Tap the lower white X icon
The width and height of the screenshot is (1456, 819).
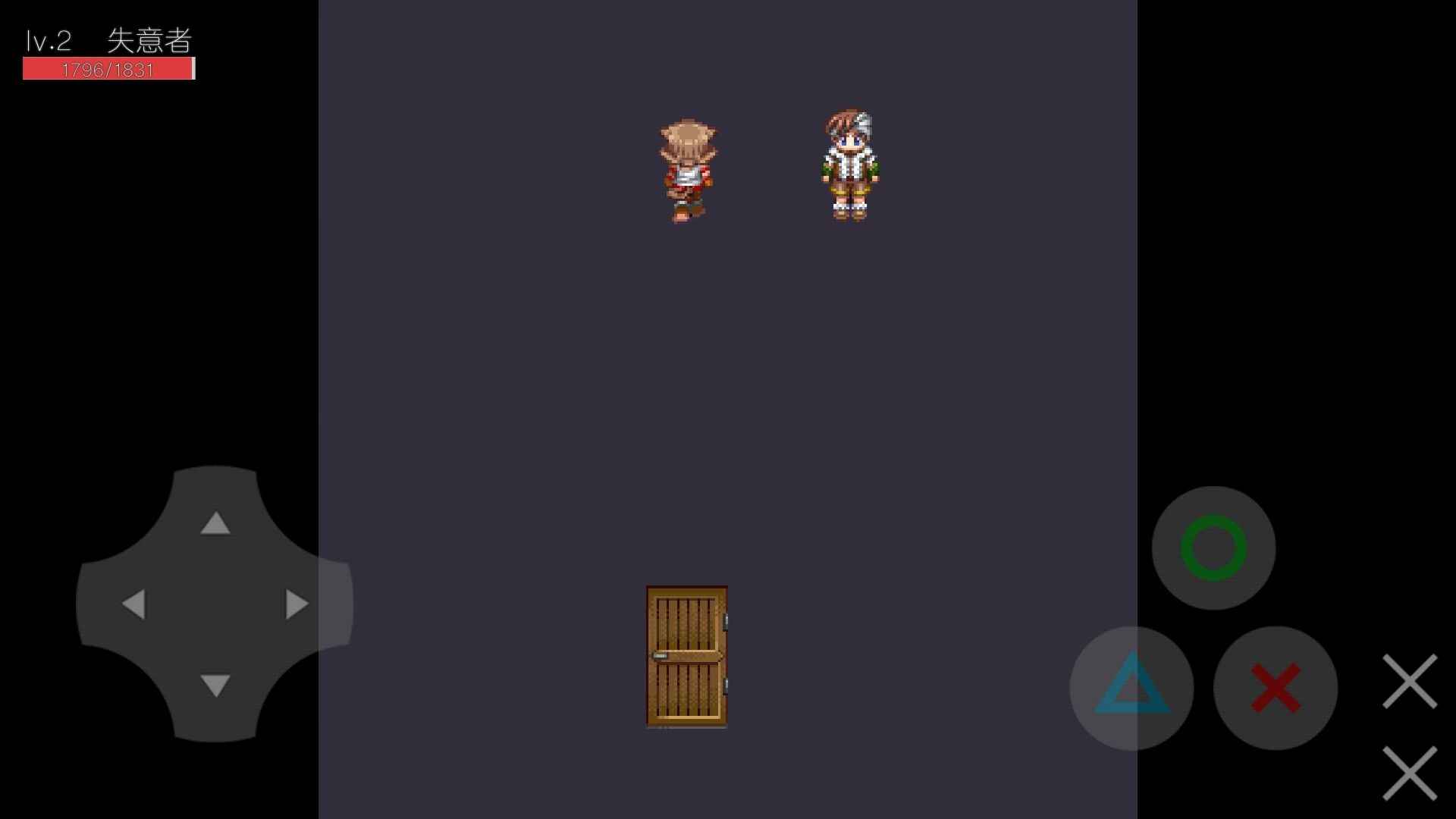(1410, 773)
